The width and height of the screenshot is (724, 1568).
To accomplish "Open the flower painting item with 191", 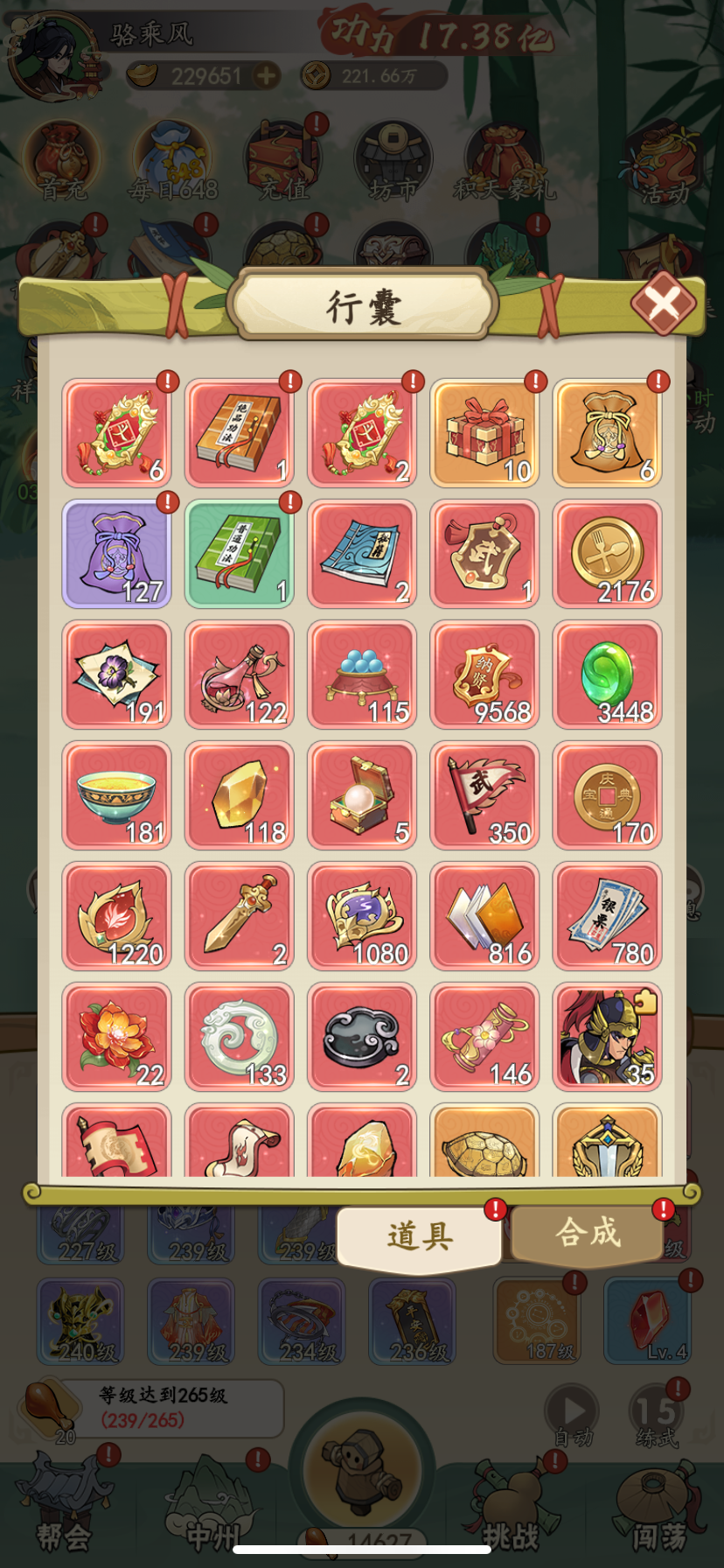I will (x=116, y=675).
